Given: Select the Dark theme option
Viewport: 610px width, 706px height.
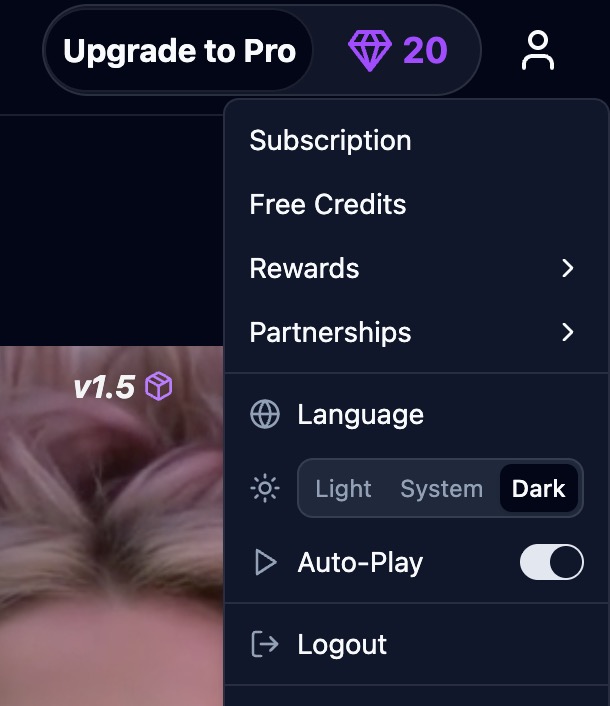Looking at the screenshot, I should 538,489.
